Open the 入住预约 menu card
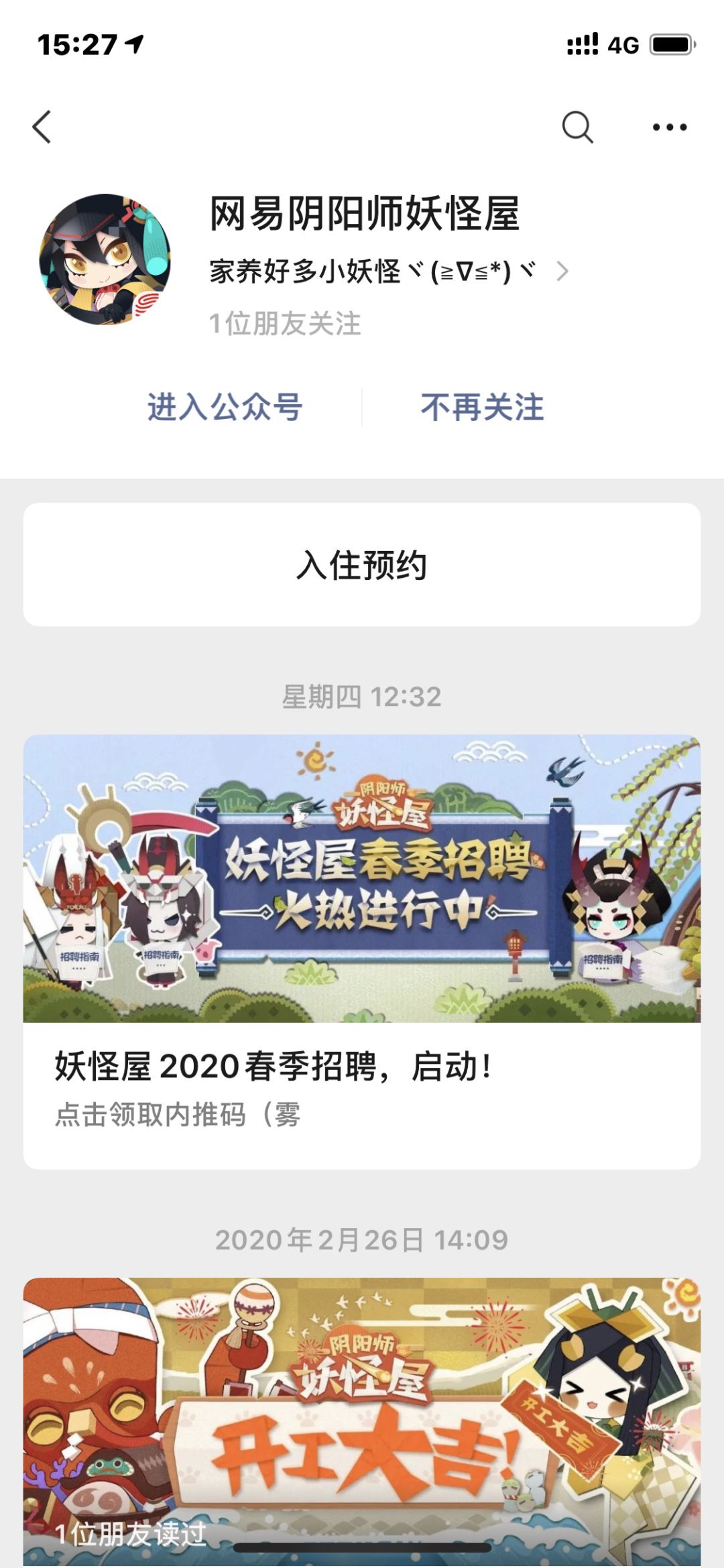 tap(362, 564)
